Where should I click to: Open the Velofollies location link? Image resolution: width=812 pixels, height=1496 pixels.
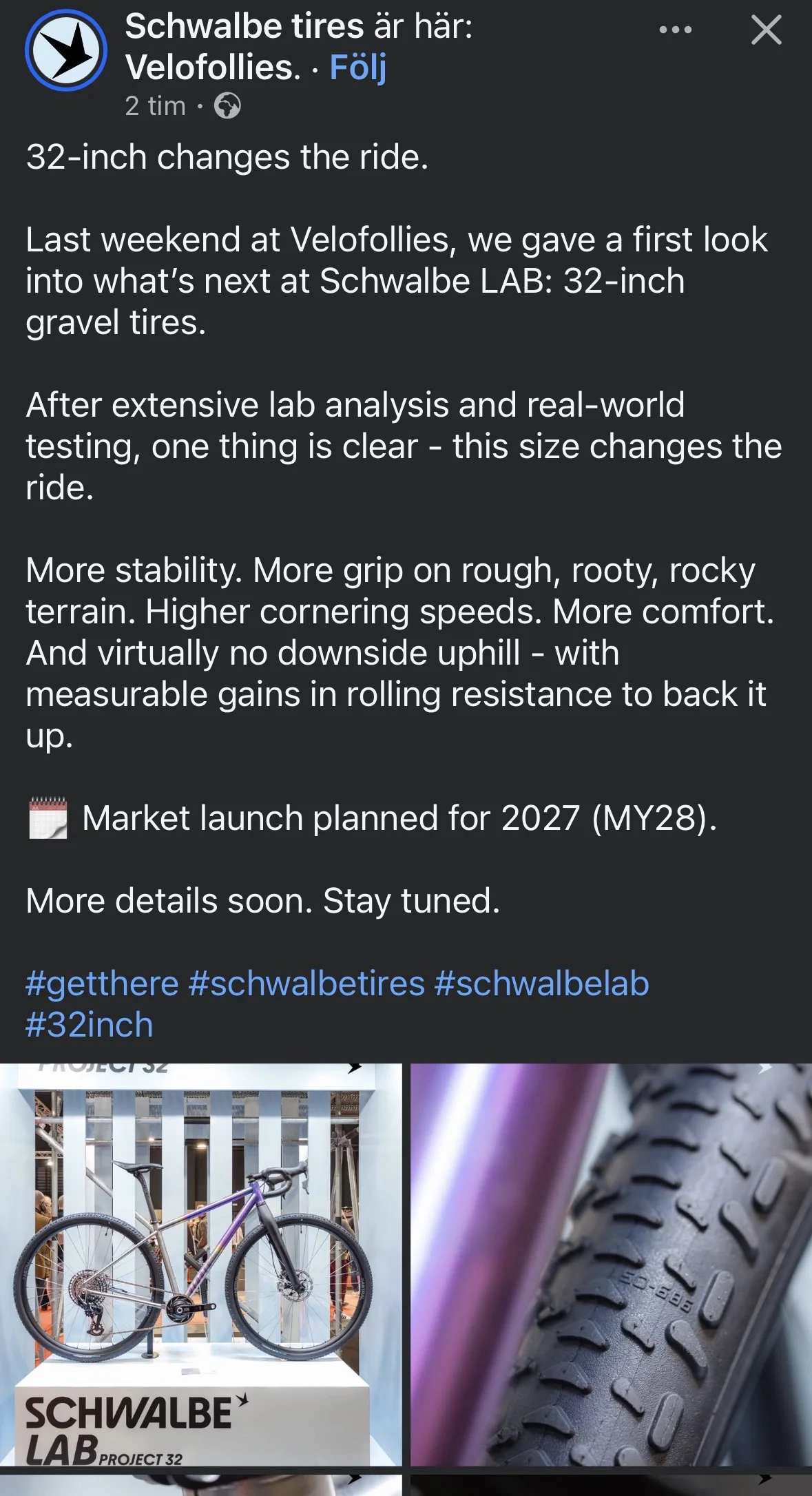213,67
